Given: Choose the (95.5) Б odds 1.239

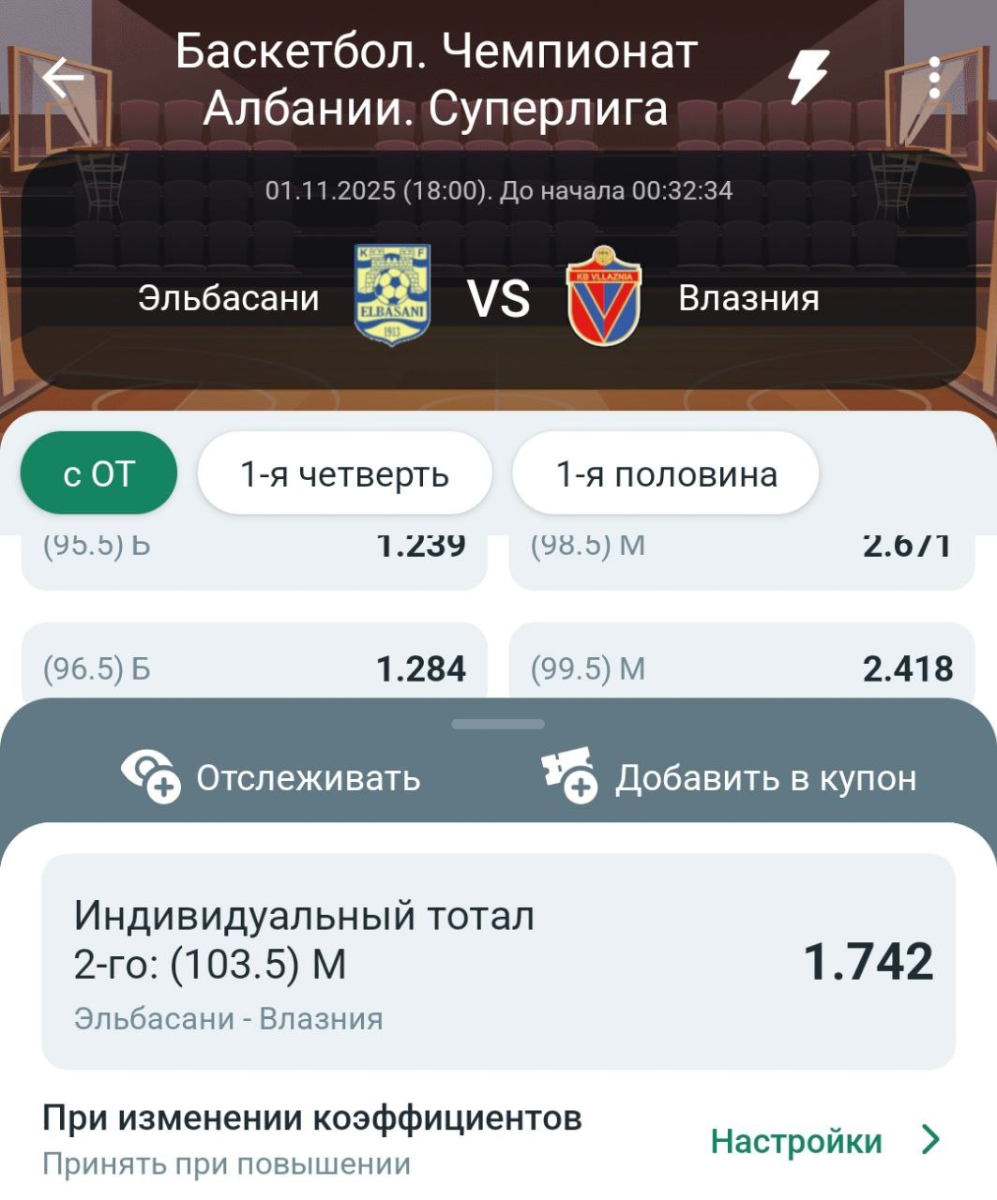Looking at the screenshot, I should pos(254,556).
